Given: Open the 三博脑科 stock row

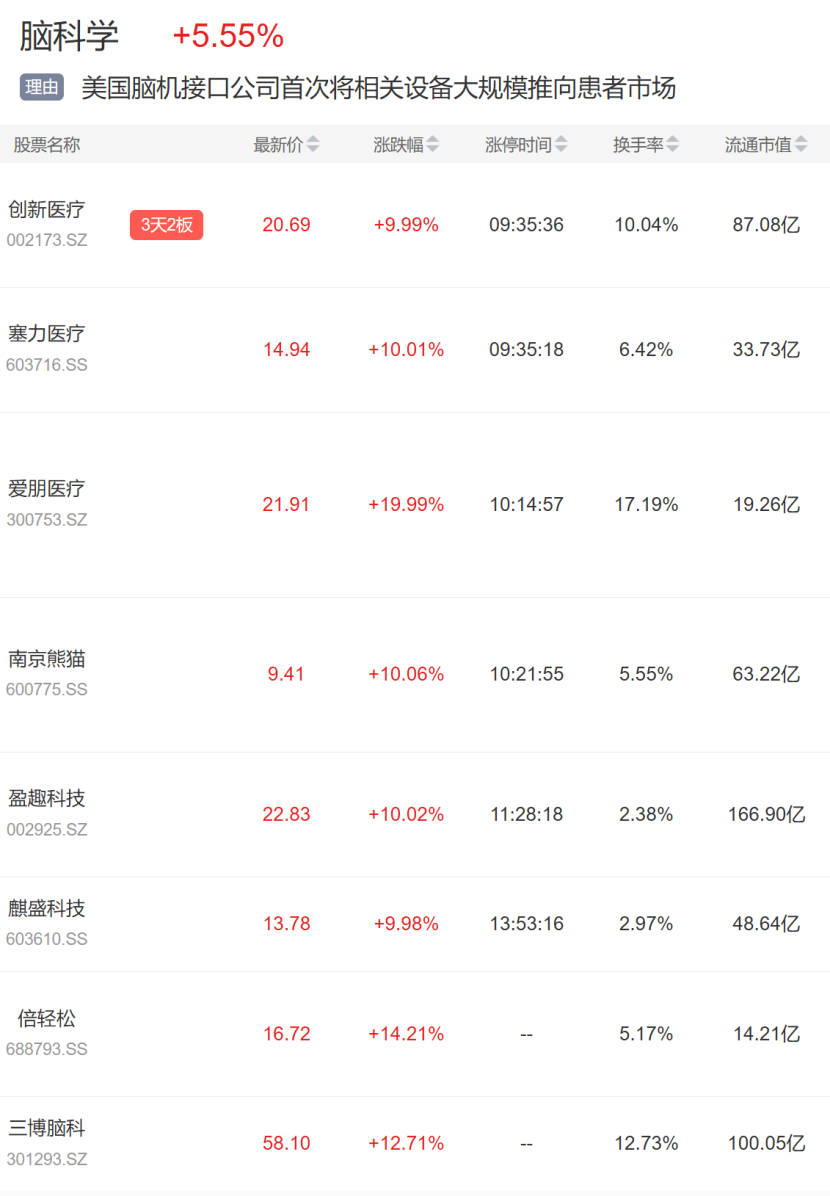Looking at the screenshot, I should (x=415, y=1144).
